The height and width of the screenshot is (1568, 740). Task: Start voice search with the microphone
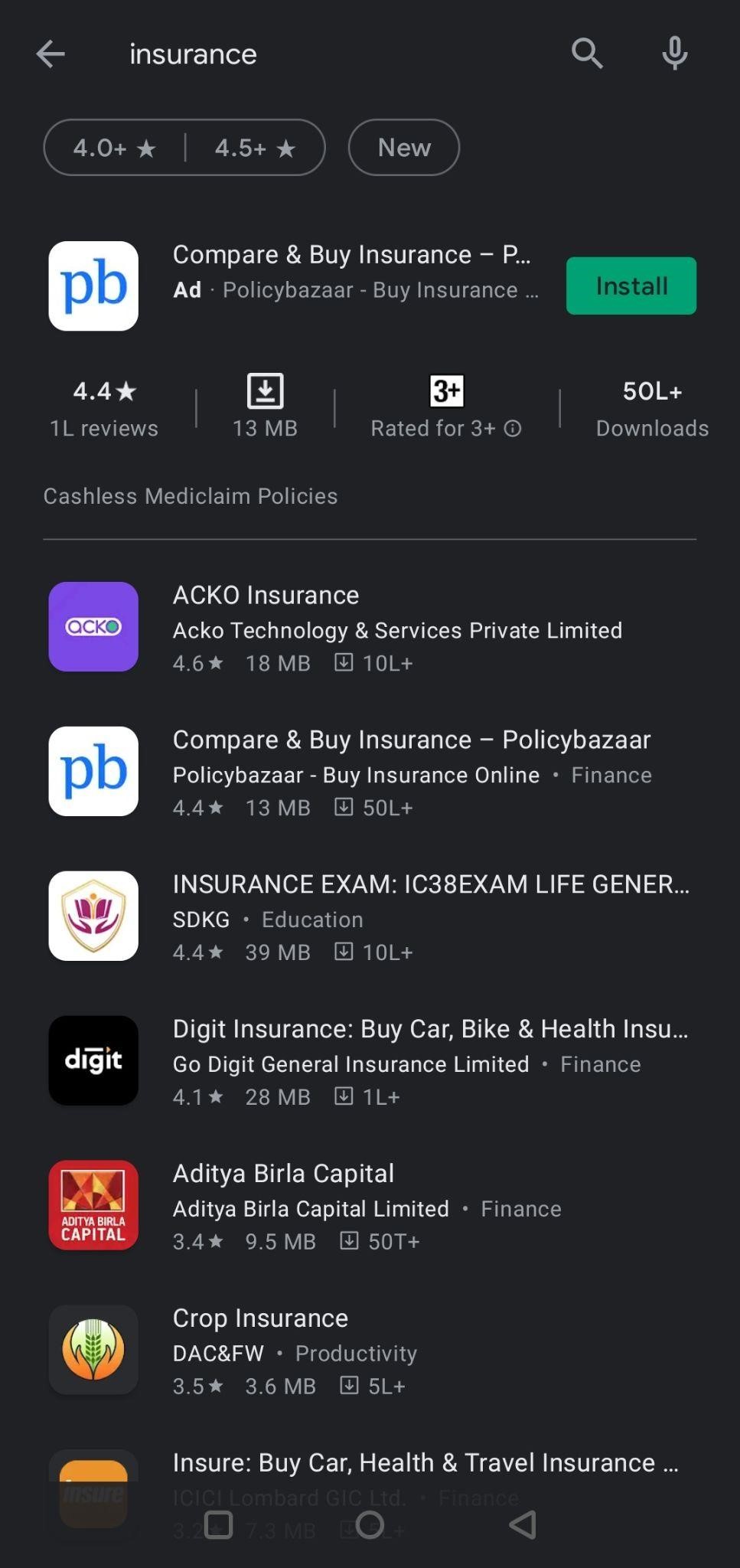coord(674,54)
